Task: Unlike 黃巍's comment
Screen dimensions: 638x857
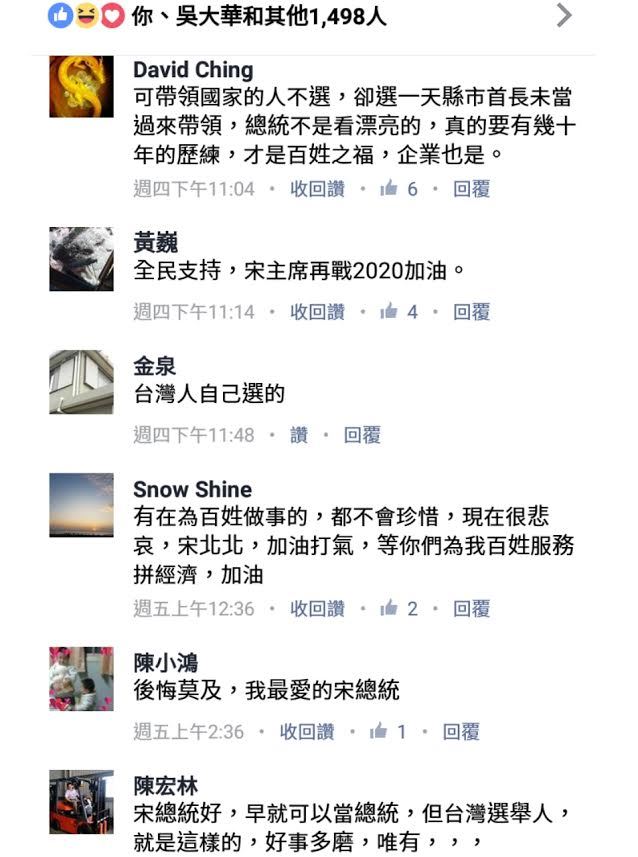Action: [x=317, y=312]
